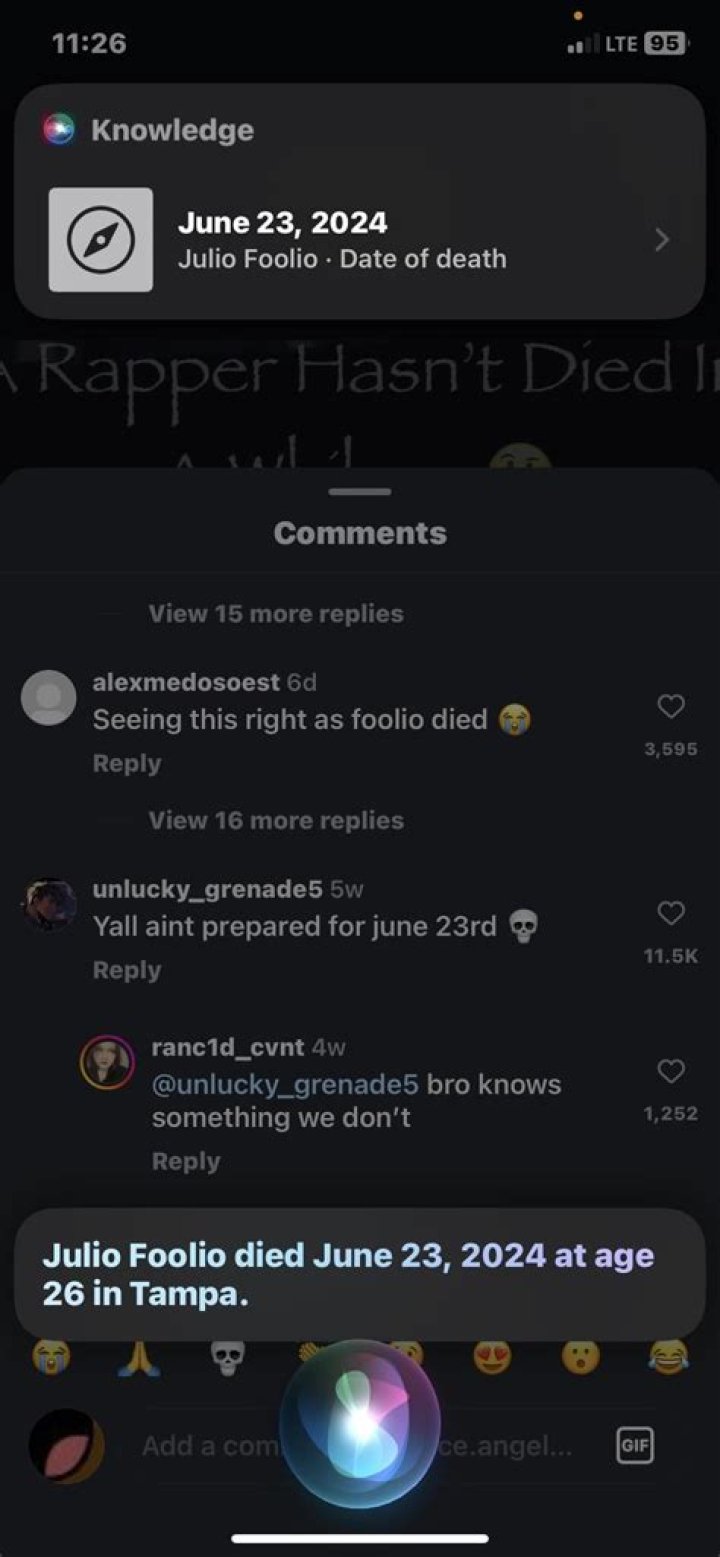
Task: Like alexmedosoest's comment
Action: (671, 708)
